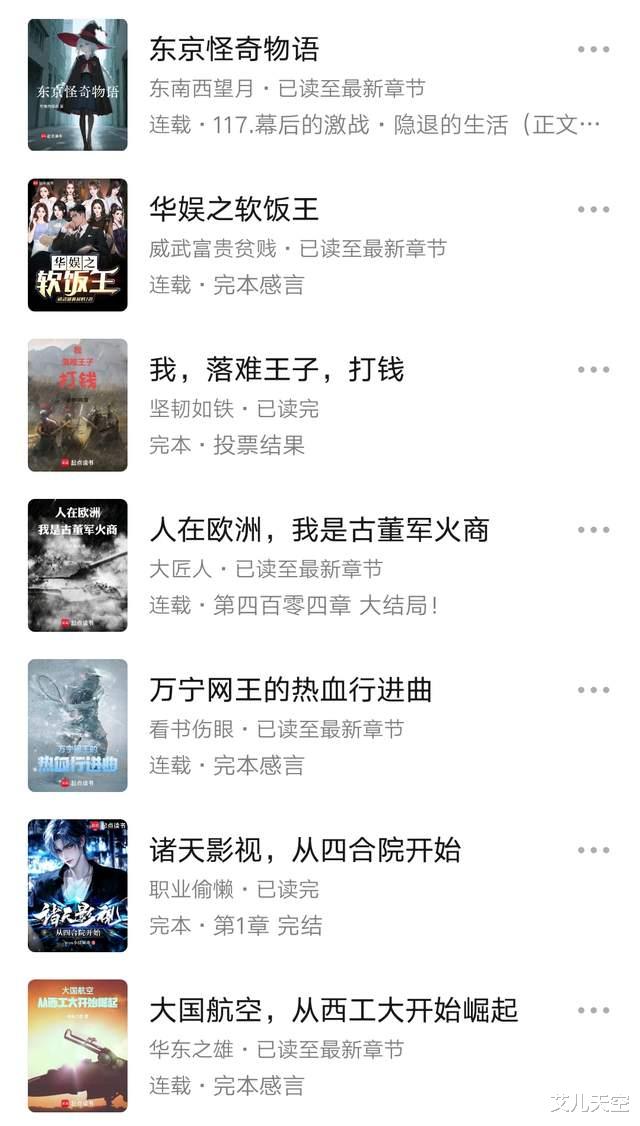Open more options for 华娱之软饭王
This screenshot has width=640, height=1126.
pos(593,209)
